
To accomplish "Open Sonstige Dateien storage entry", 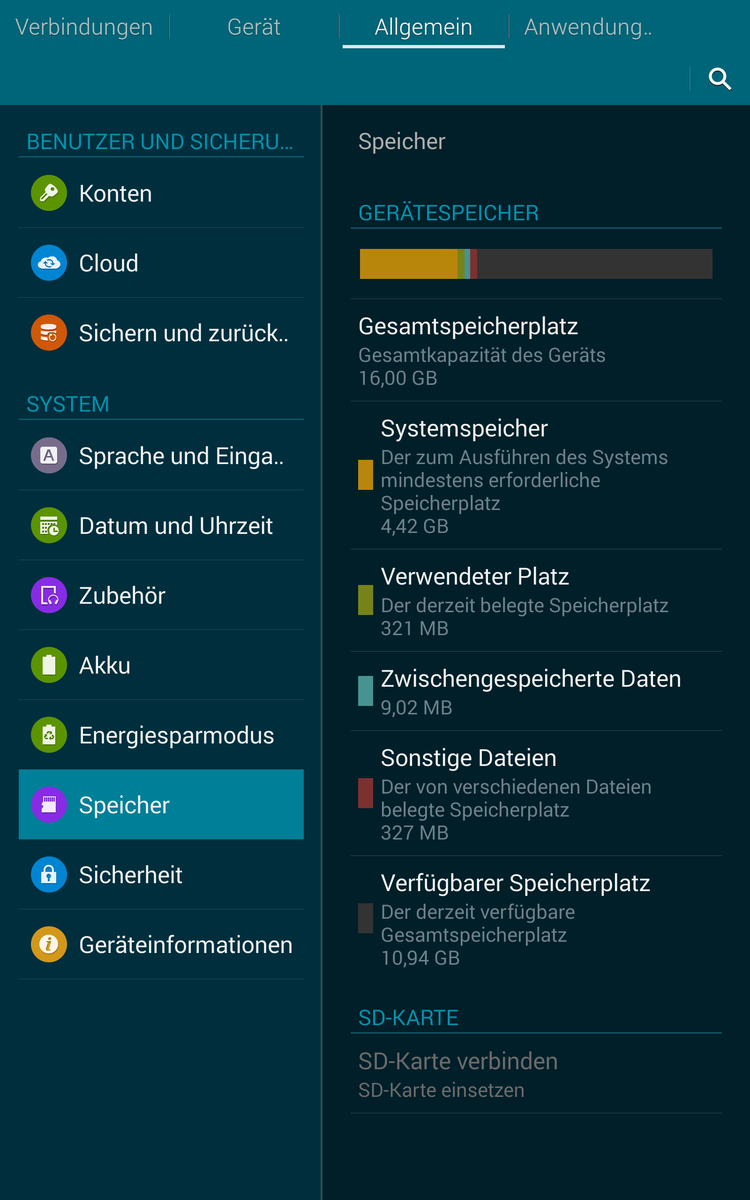I will pyautogui.click(x=535, y=793).
